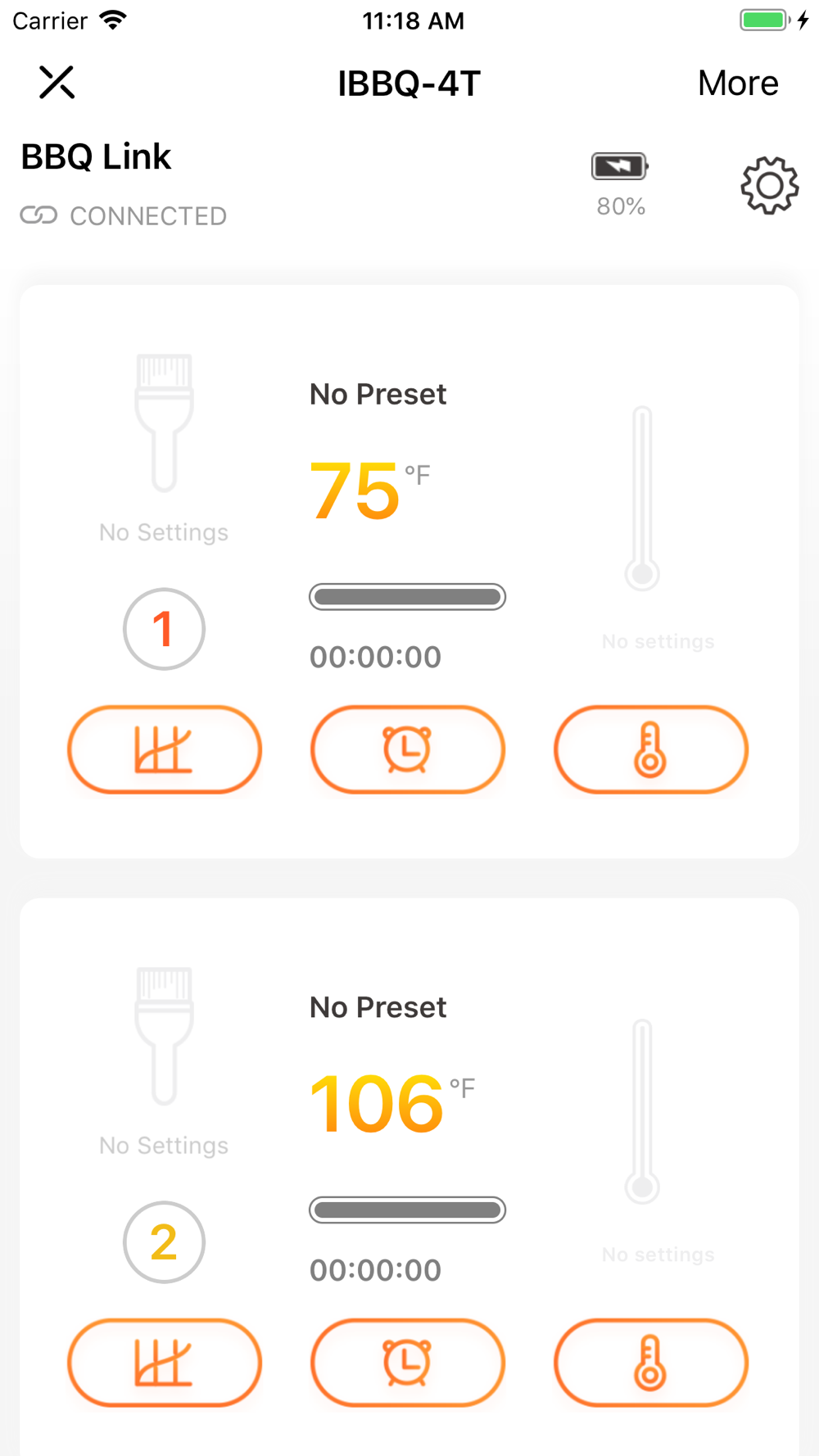
Task: Set the target temperature for probe 1
Action: pos(651,749)
